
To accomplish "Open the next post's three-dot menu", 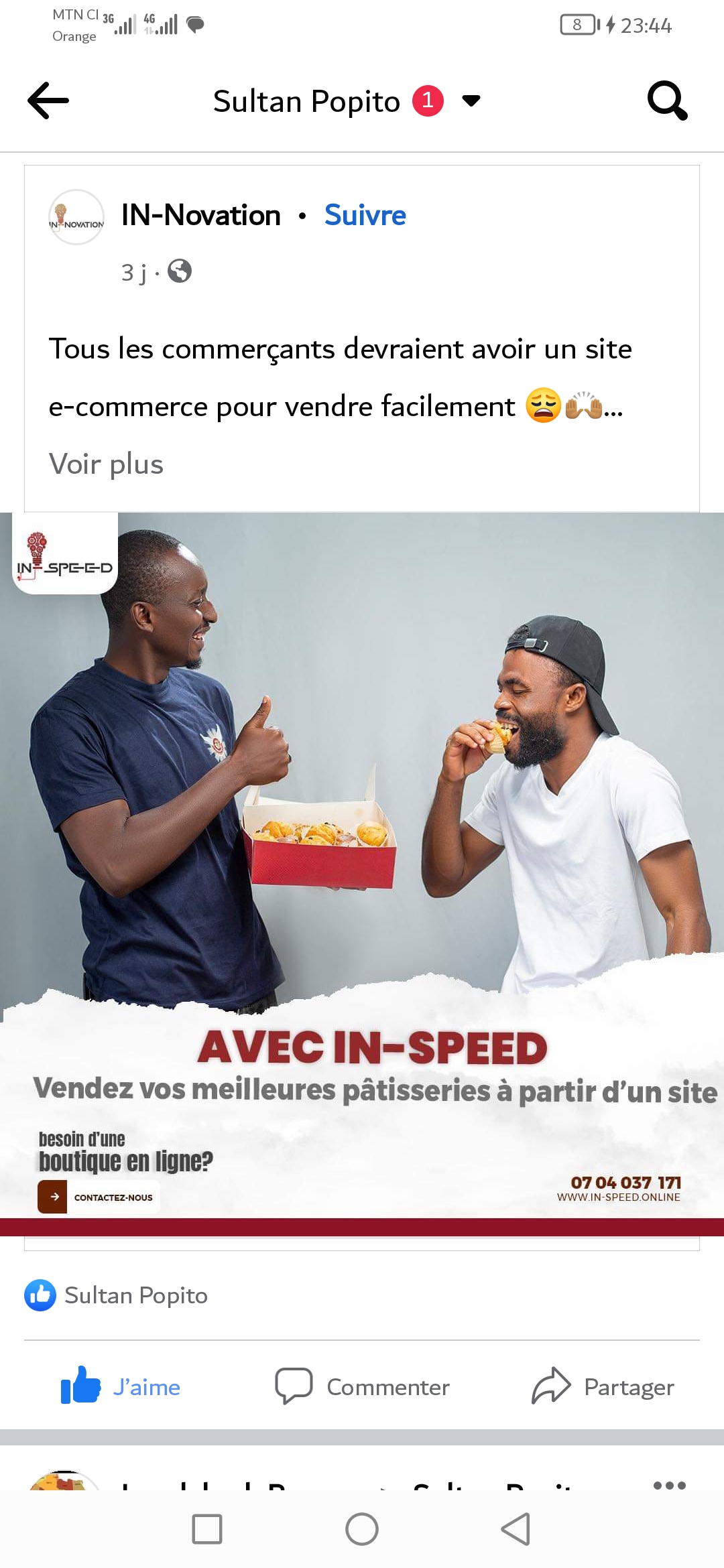I will pos(669,1485).
